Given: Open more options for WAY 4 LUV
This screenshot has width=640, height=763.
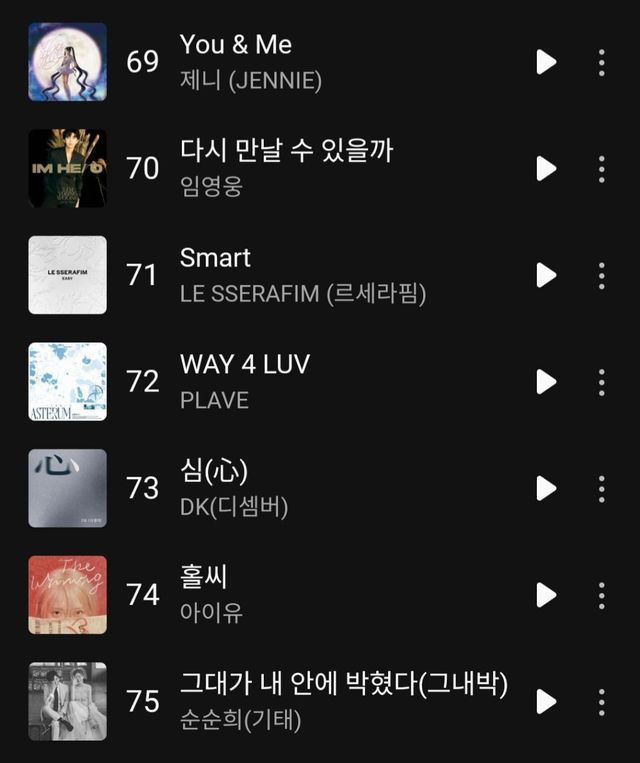Looking at the screenshot, I should (602, 382).
